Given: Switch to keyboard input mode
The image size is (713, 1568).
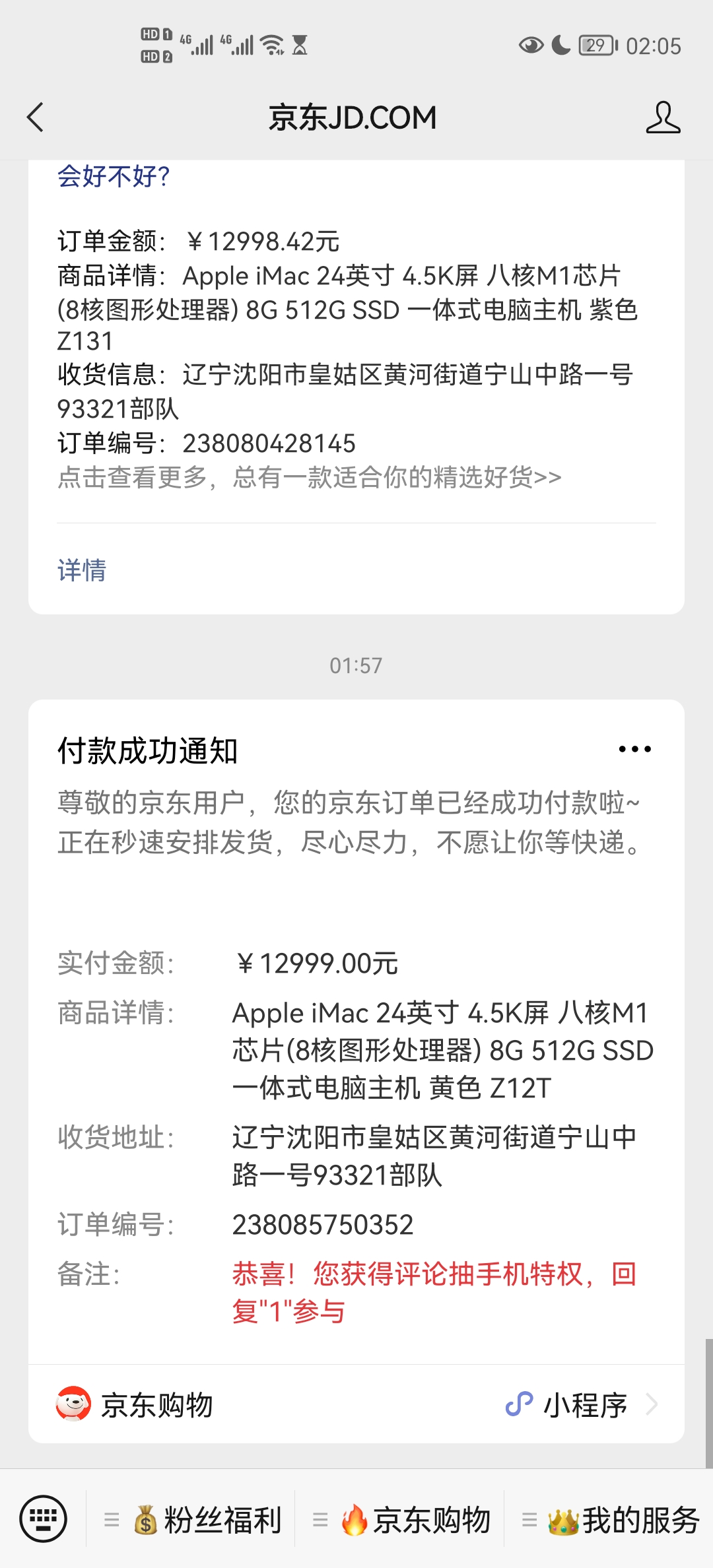Looking at the screenshot, I should click(44, 1519).
